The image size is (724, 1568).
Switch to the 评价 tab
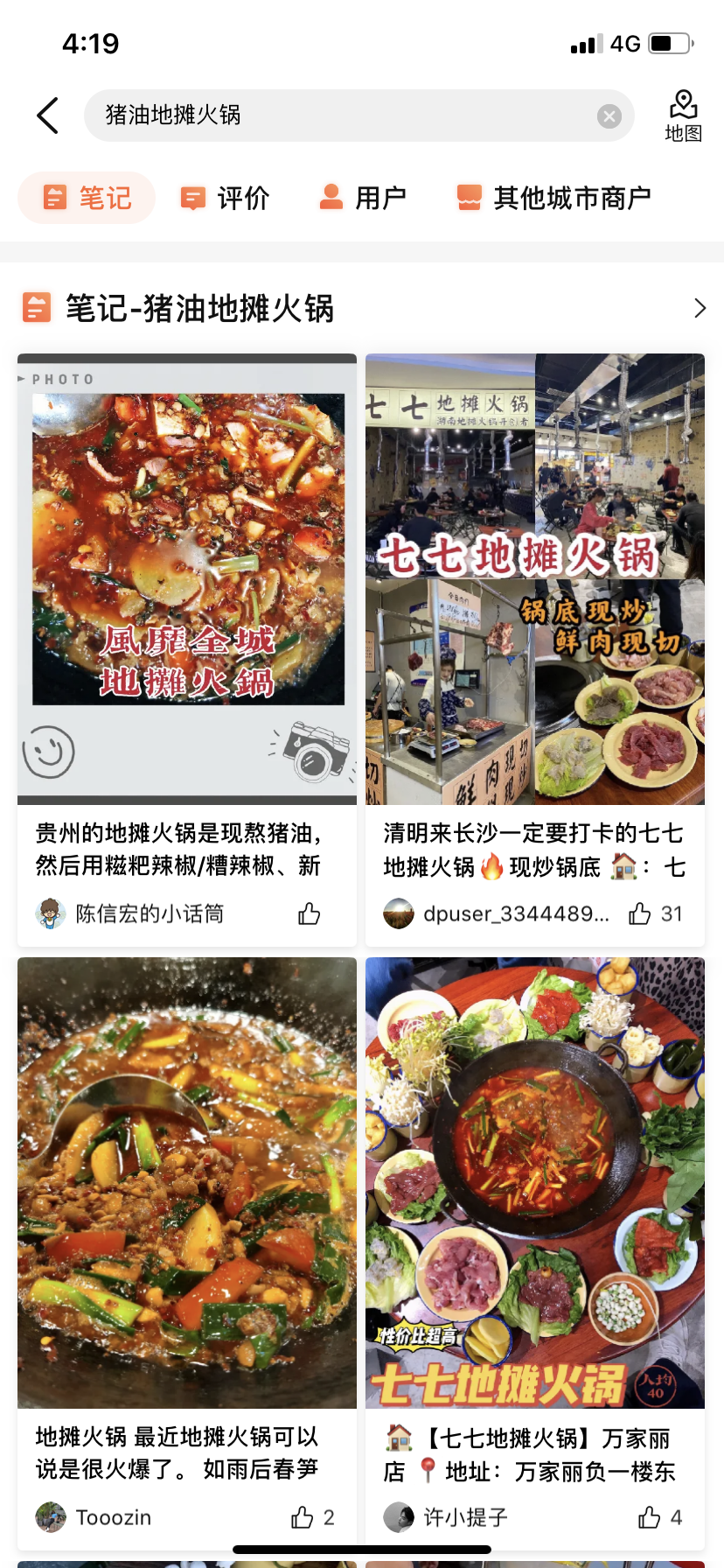pyautogui.click(x=225, y=198)
